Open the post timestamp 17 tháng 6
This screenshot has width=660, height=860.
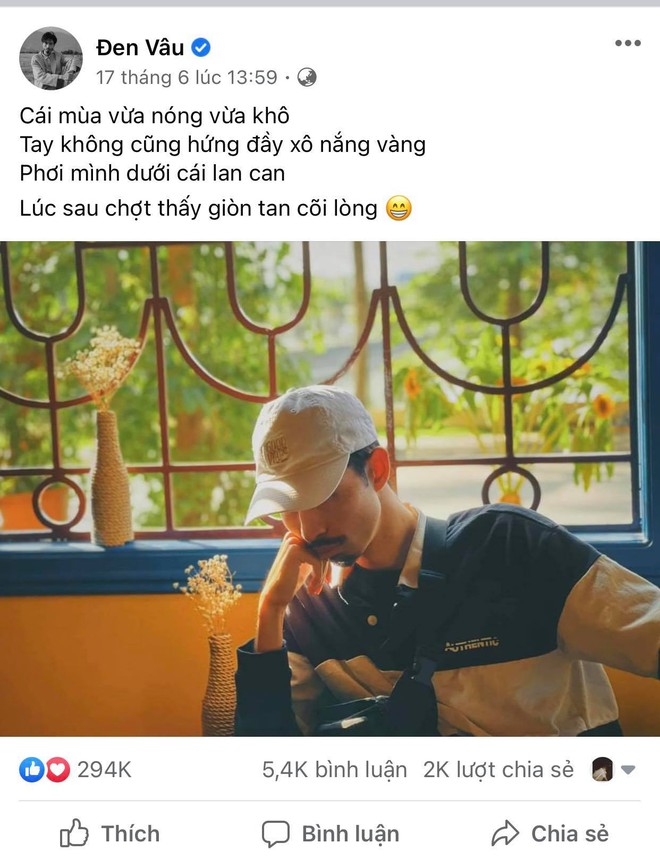(x=187, y=76)
